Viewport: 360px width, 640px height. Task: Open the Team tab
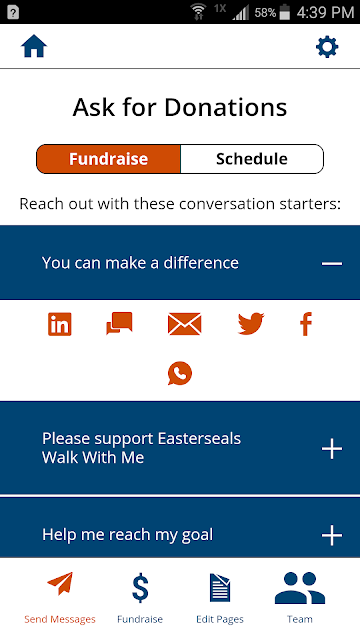[x=300, y=598]
